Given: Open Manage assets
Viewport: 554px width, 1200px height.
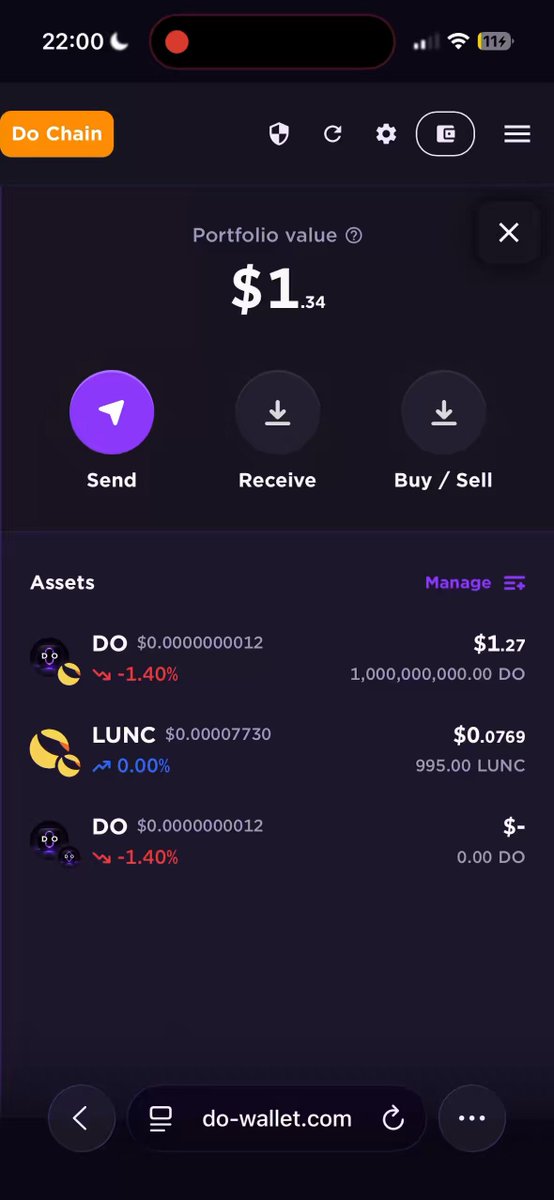Looking at the screenshot, I should coord(475,583).
